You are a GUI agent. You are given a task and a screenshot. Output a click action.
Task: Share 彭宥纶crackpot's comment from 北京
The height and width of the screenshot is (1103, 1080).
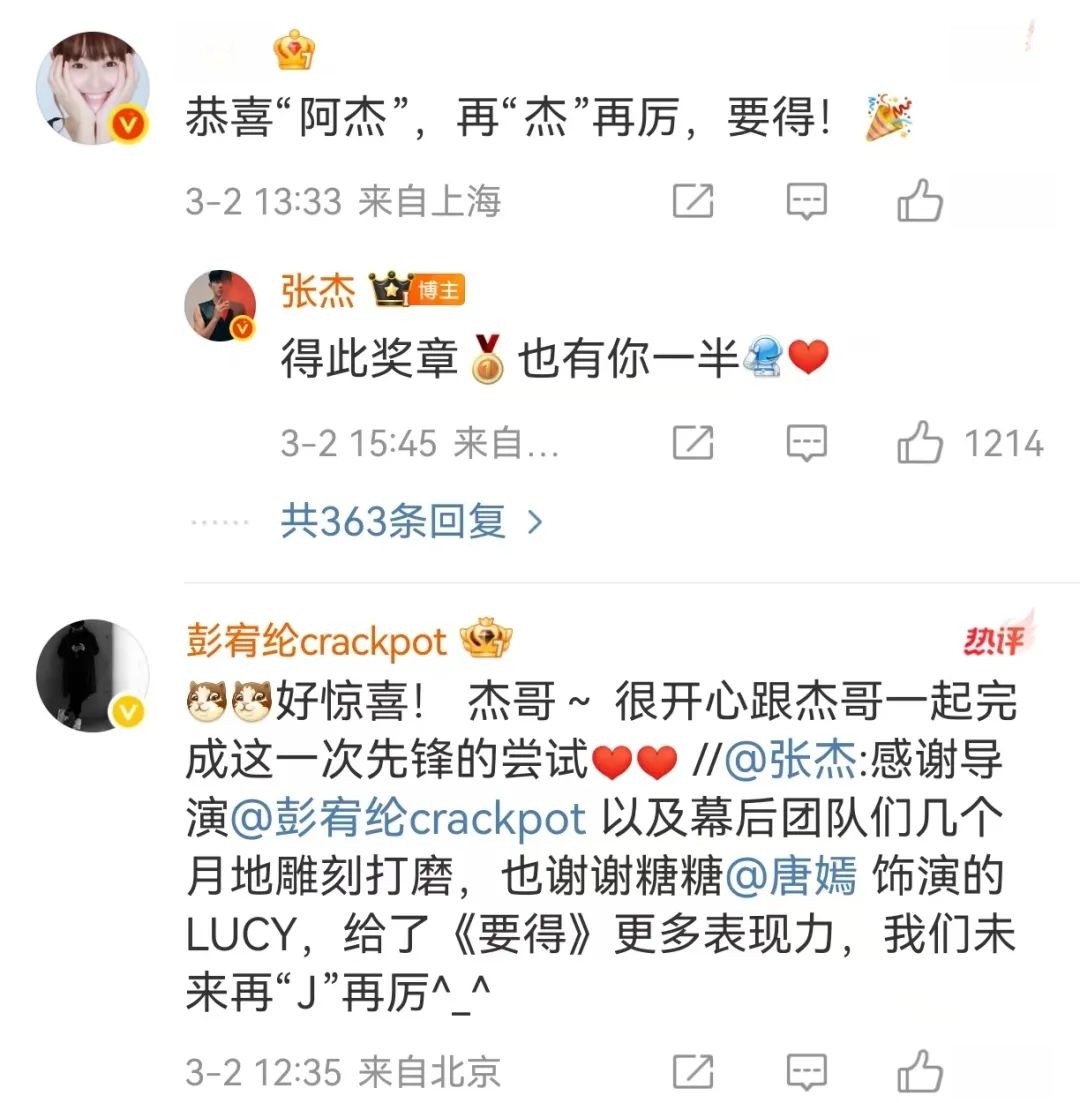[x=692, y=1072]
